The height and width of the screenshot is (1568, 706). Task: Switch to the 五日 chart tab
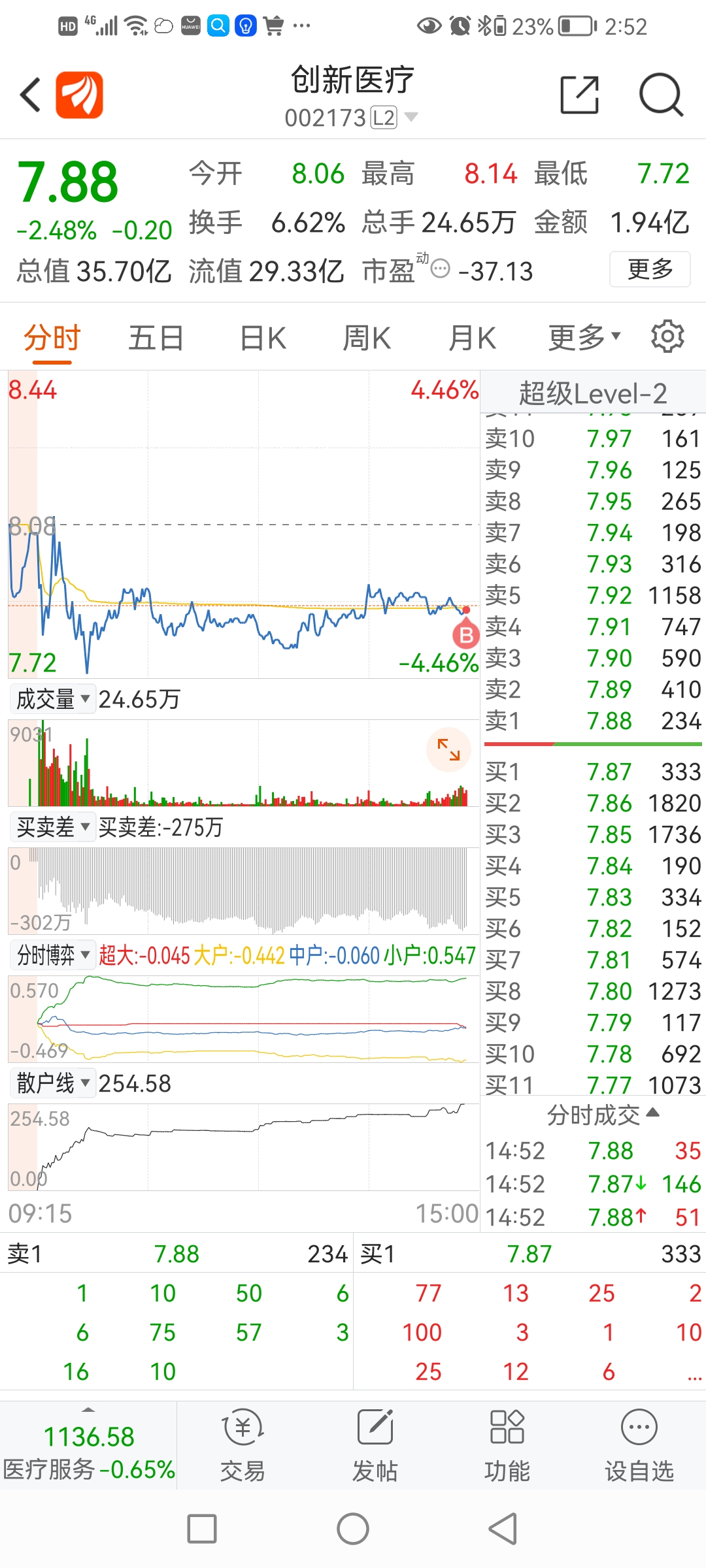(x=156, y=338)
